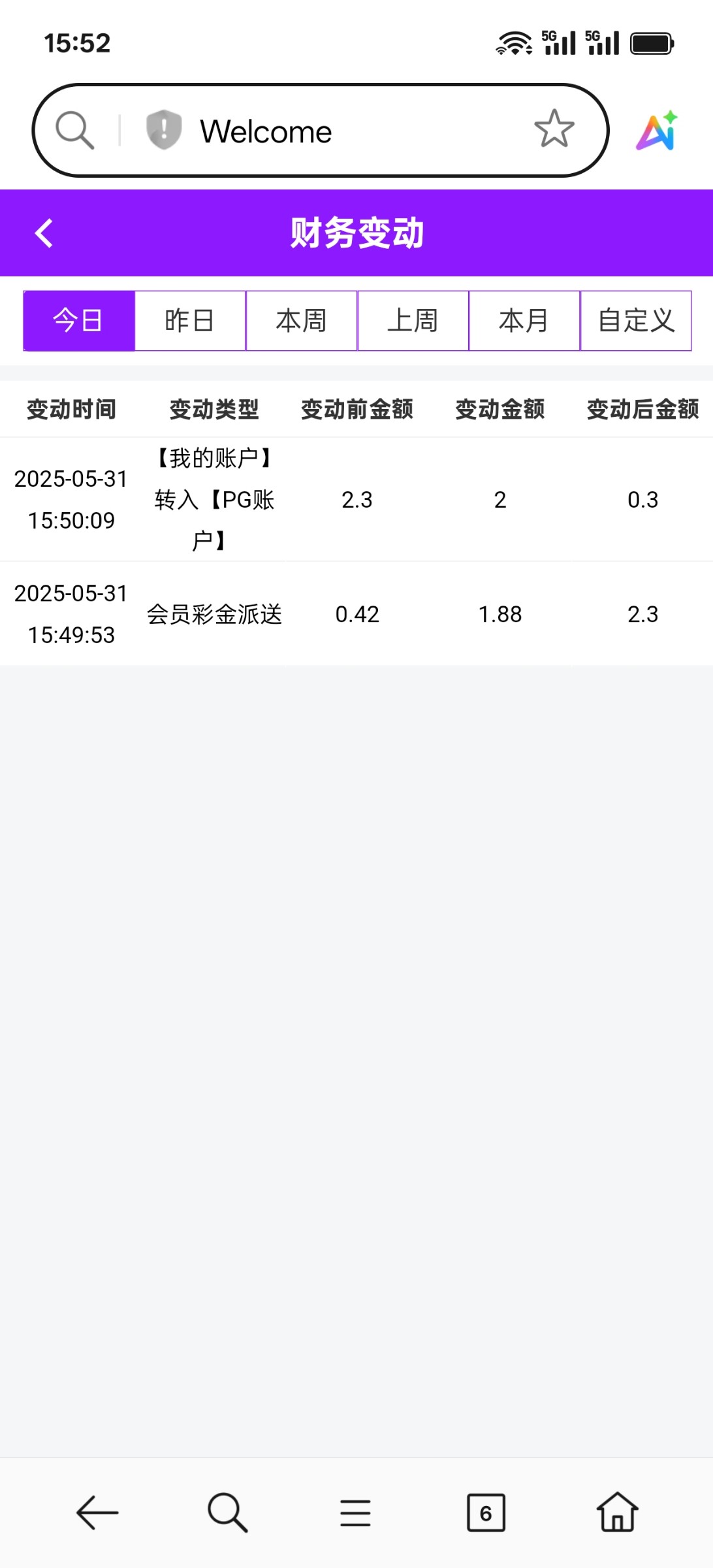713x1568 pixels.
Task: Tap the browser address bar showing Welcome
Action: pos(326,131)
